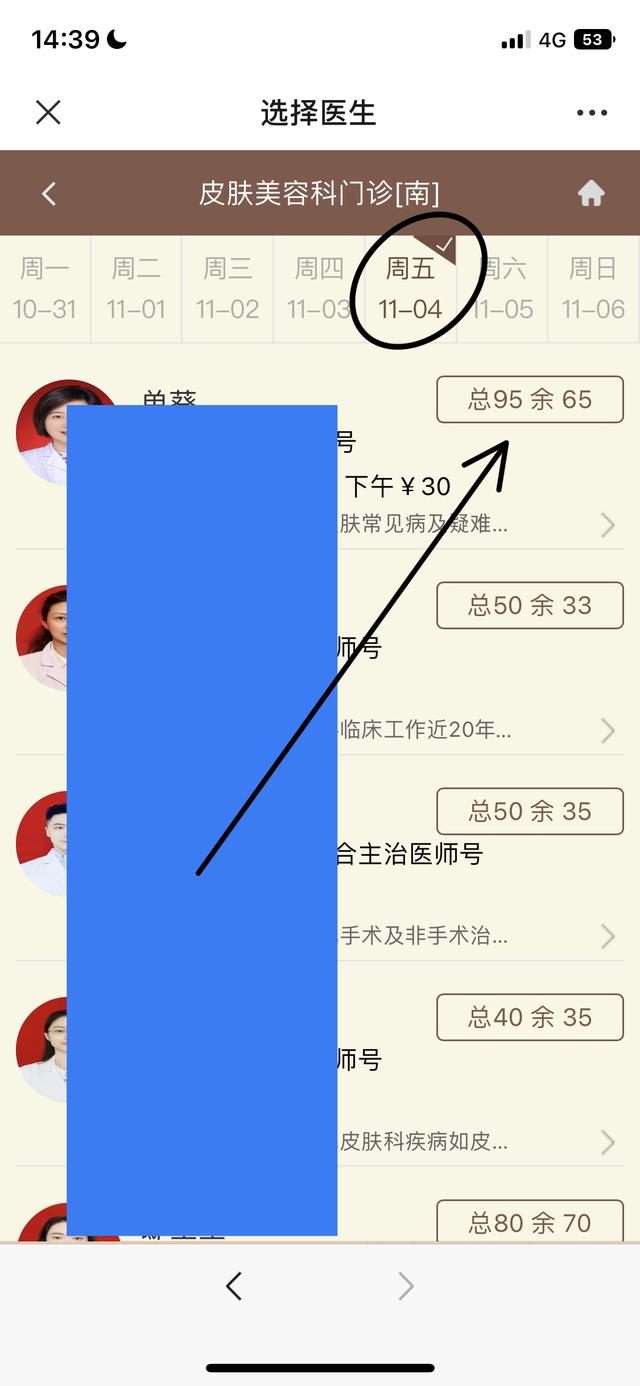Image resolution: width=640 pixels, height=1386 pixels.
Task: Open doctor details by 皮肤常见病及疑难 chevron
Action: pos(607,525)
